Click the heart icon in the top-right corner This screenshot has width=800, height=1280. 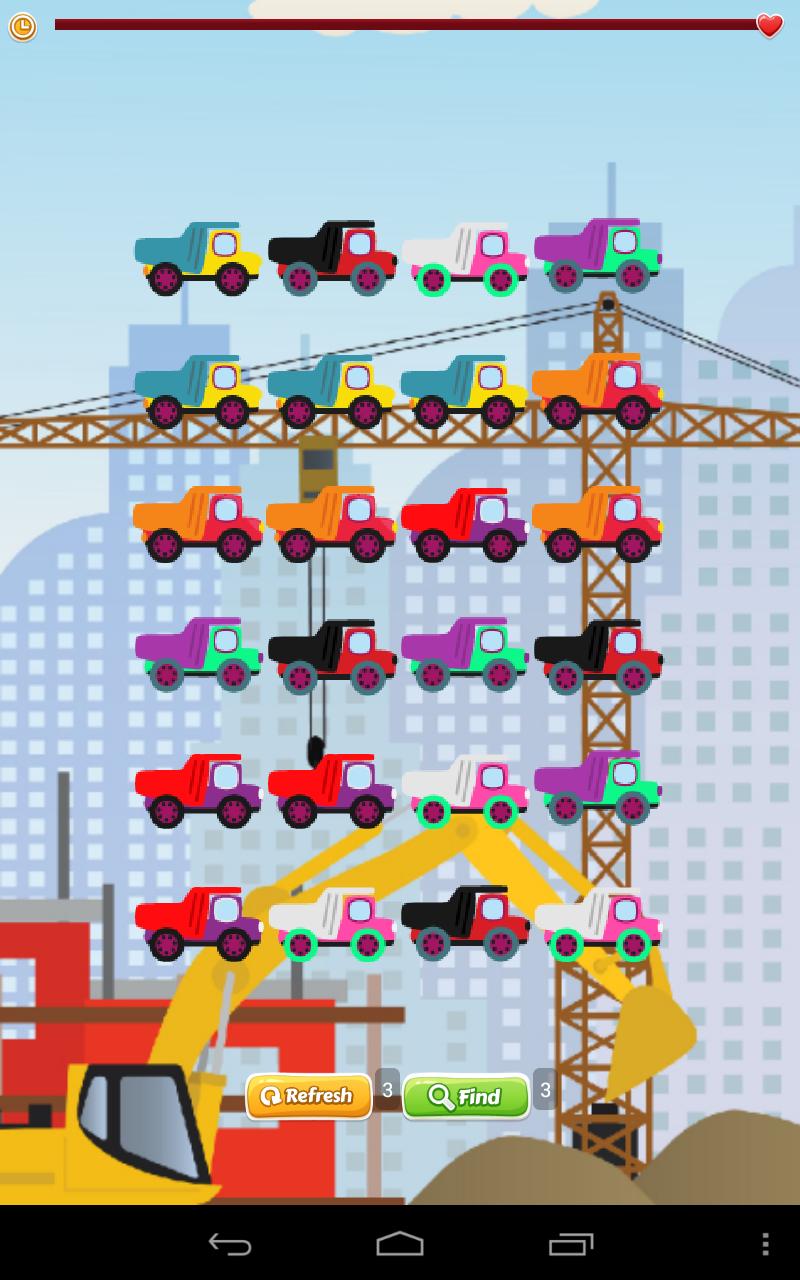pyautogui.click(x=770, y=27)
